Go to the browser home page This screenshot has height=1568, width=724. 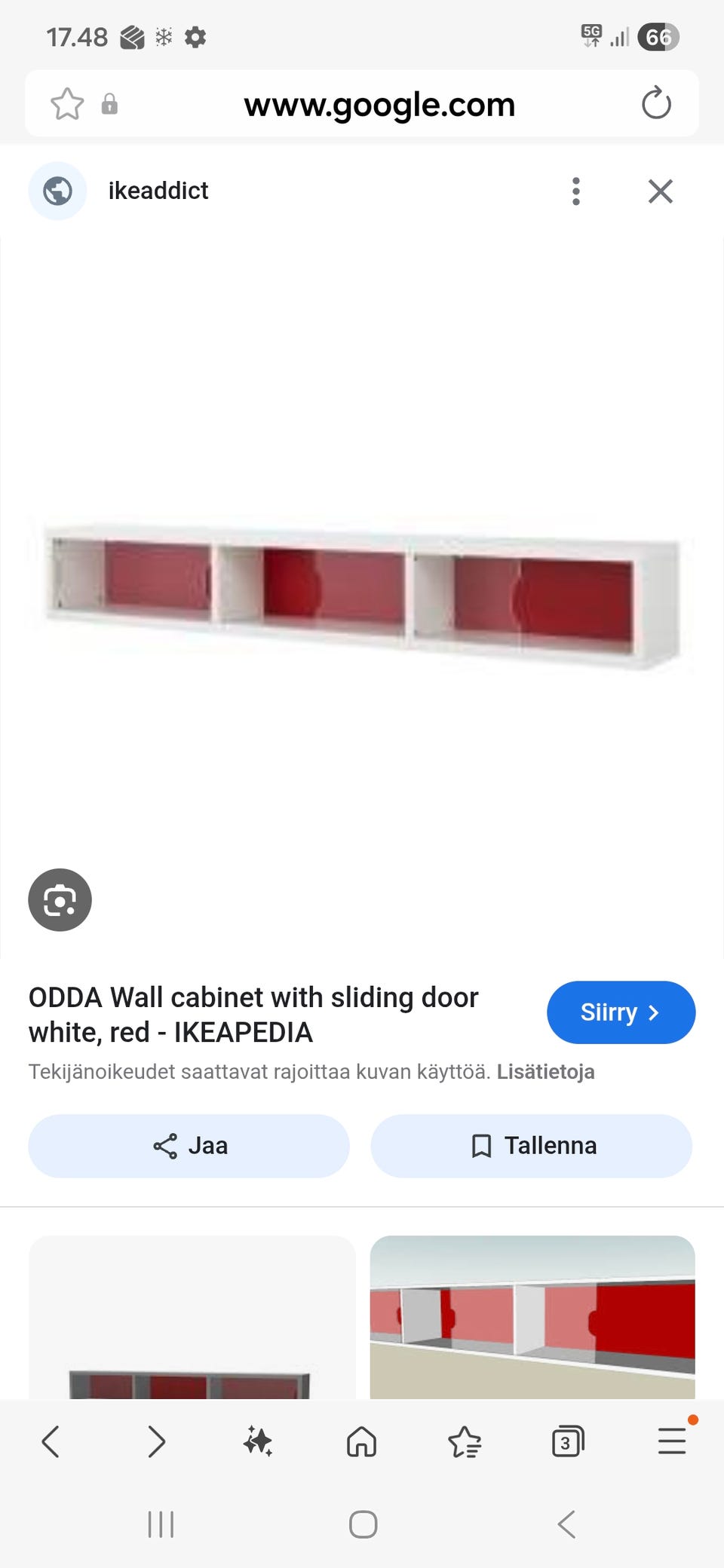pyautogui.click(x=361, y=1442)
